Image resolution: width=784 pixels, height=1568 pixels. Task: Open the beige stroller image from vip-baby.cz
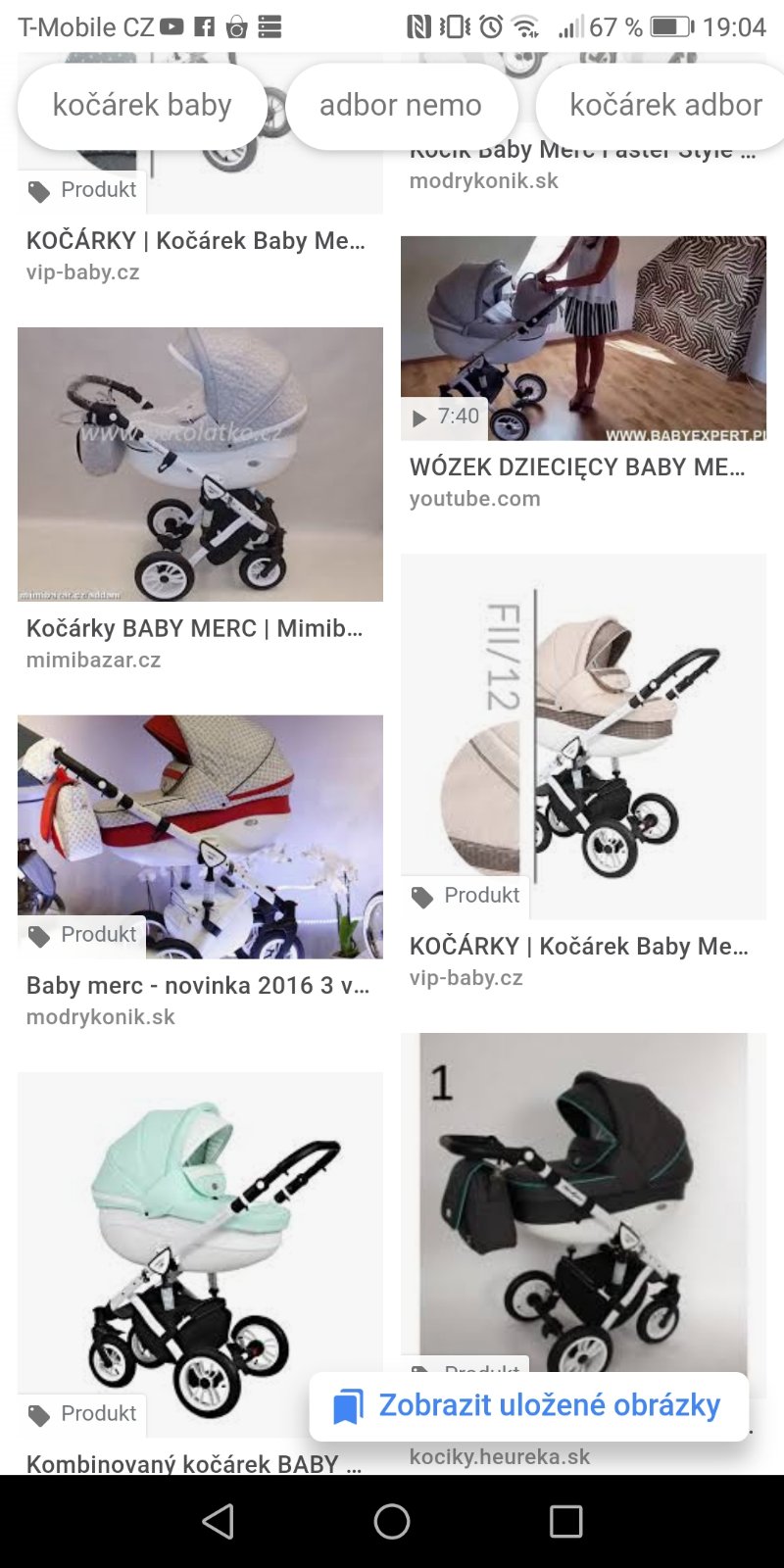click(x=583, y=736)
